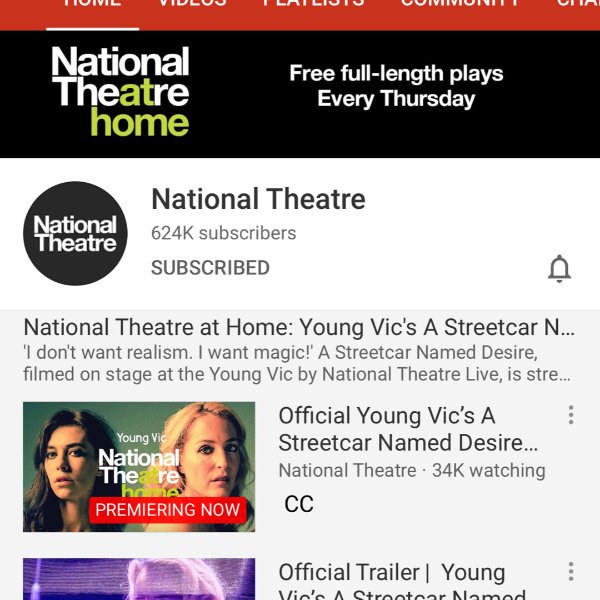Viewport: 600px width, 600px height.
Task: Open overflow menu for Official Trailer video
Action: tap(570, 572)
